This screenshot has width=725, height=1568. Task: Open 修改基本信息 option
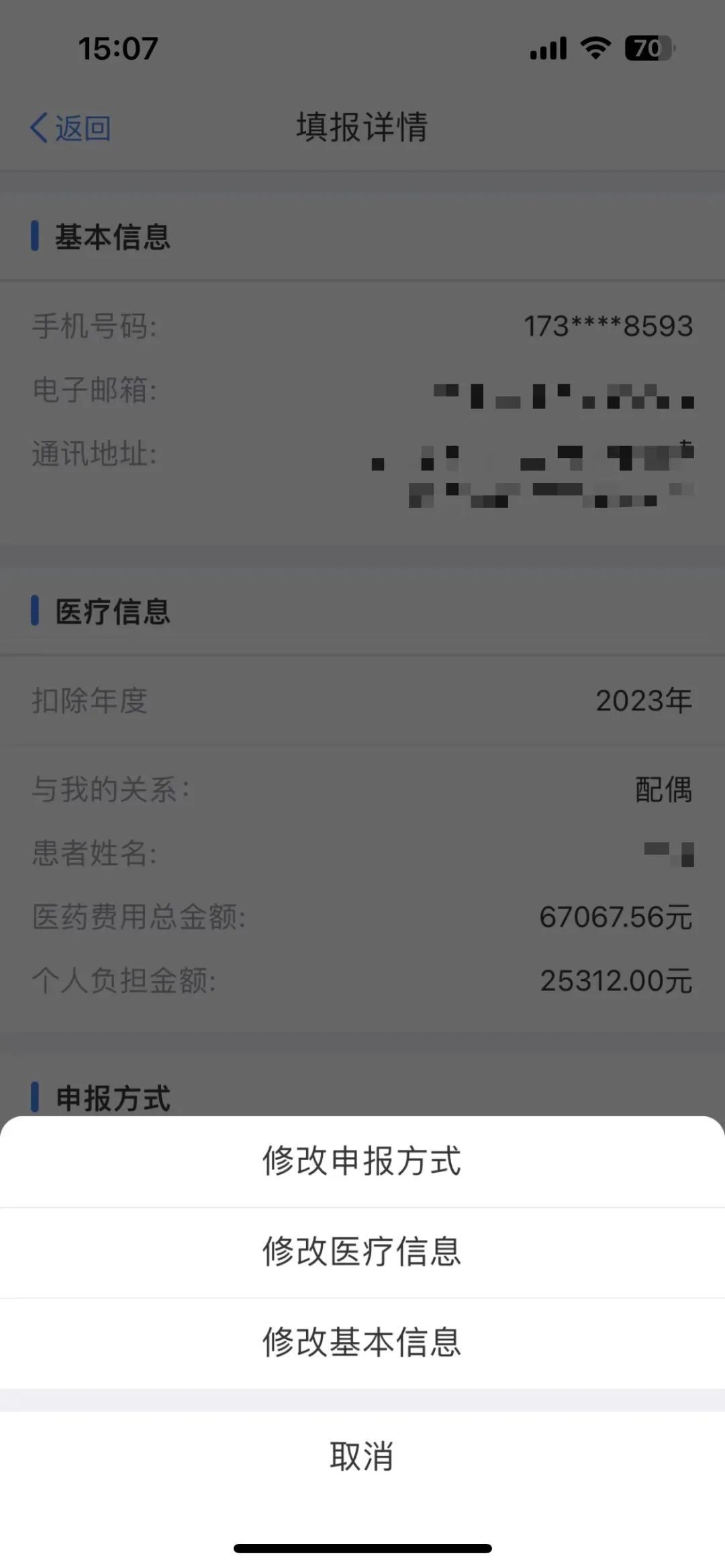click(x=362, y=1343)
